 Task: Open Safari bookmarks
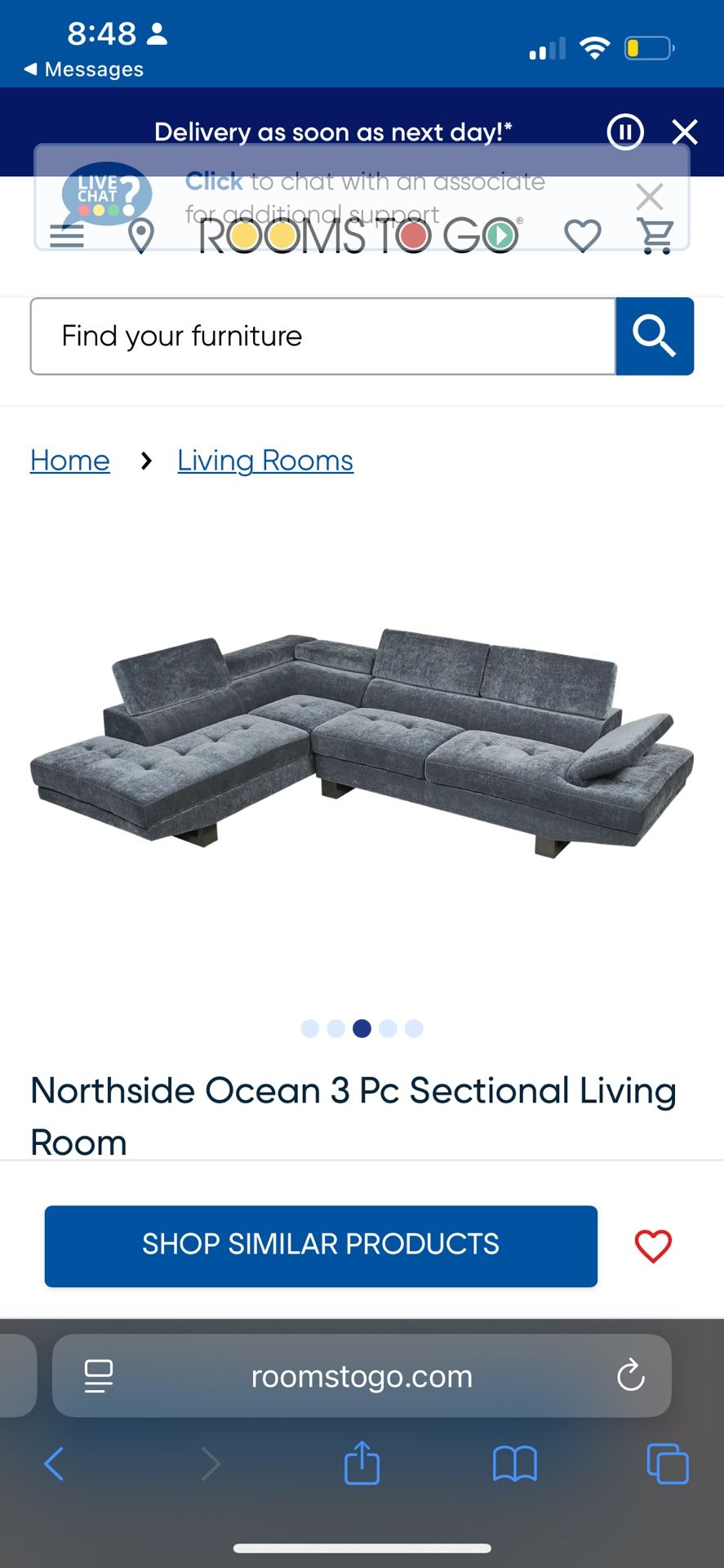pos(514,1463)
